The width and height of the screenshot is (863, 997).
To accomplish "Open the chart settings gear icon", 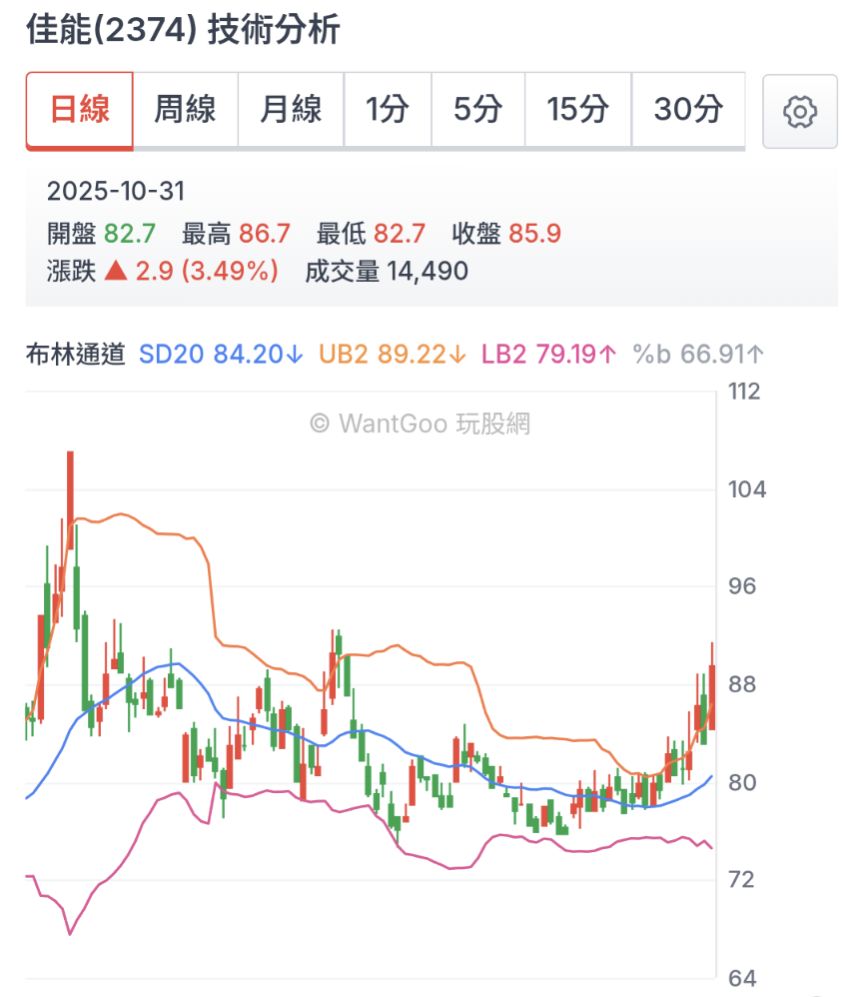I will pos(799,110).
